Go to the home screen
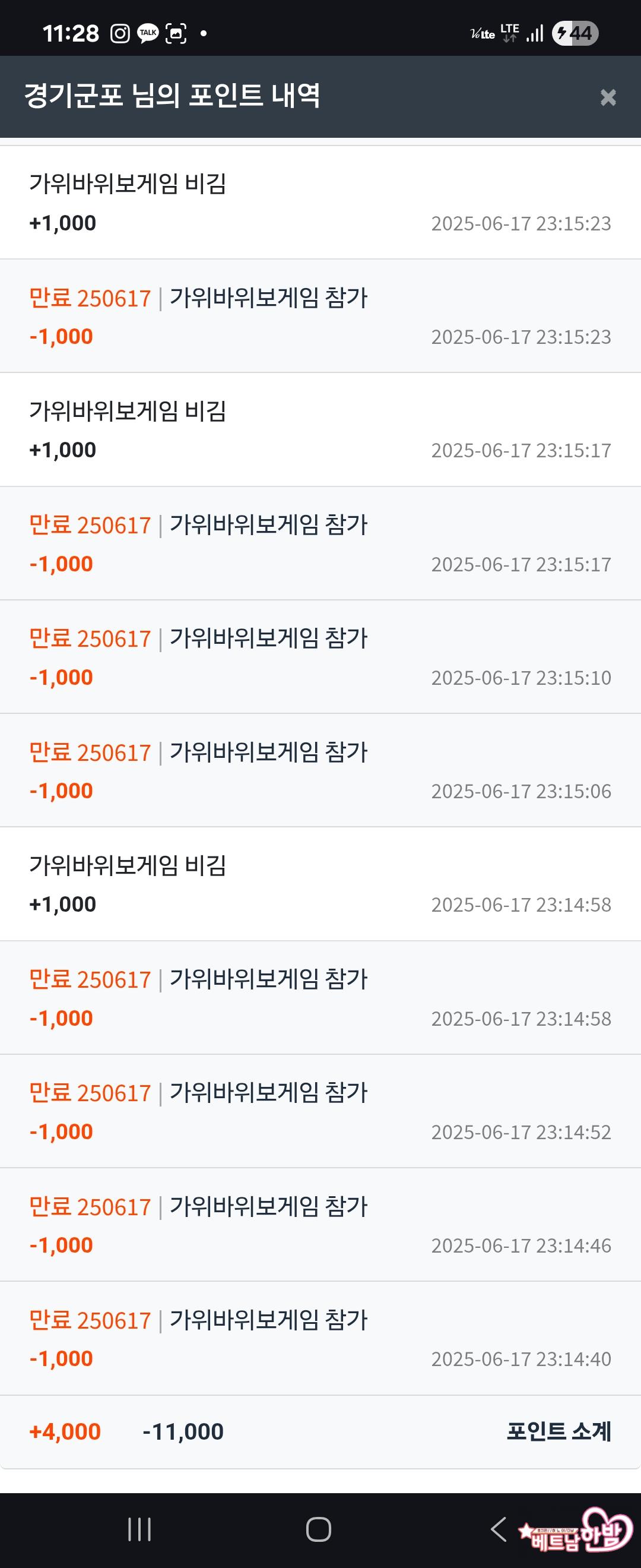This screenshot has width=641, height=1568. pos(319,1529)
